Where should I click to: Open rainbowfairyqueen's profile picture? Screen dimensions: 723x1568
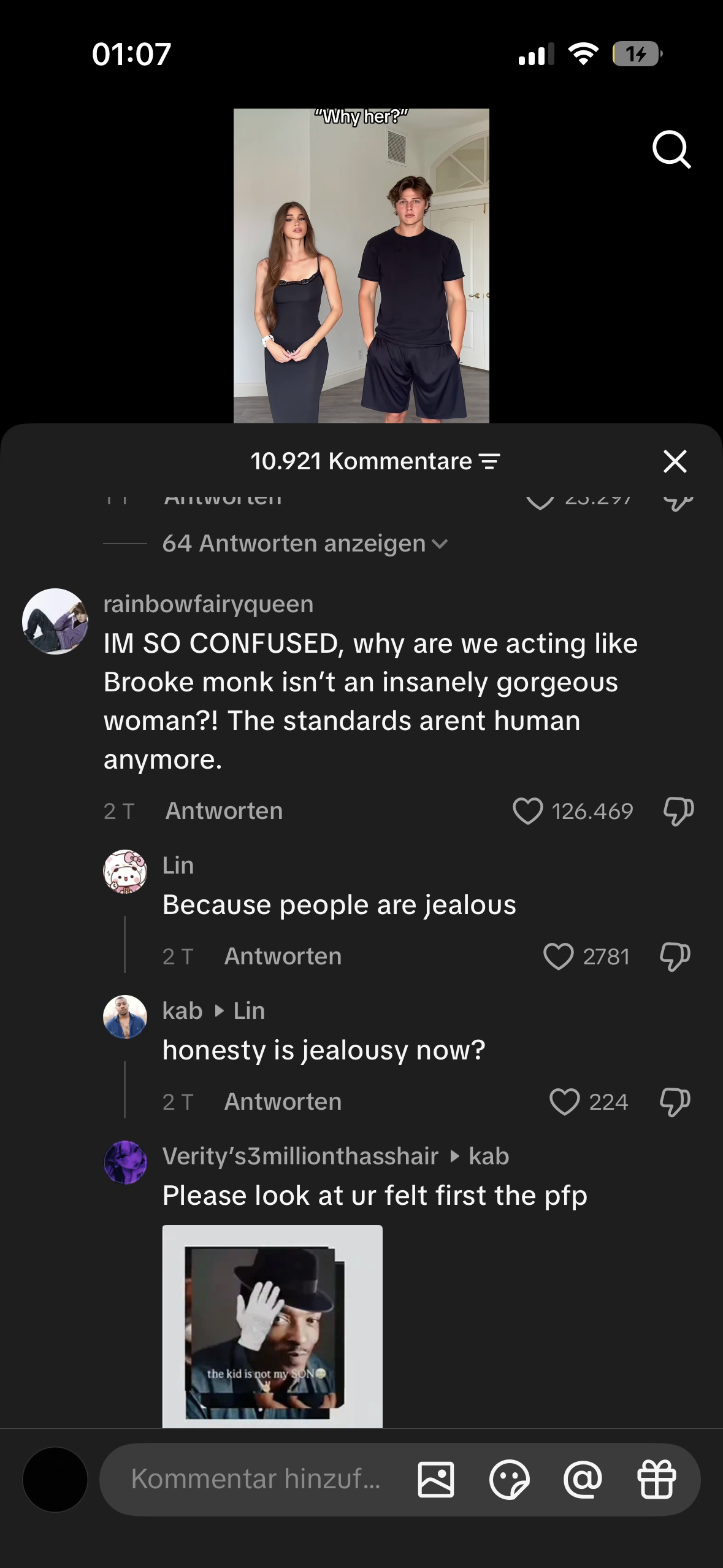[55, 621]
